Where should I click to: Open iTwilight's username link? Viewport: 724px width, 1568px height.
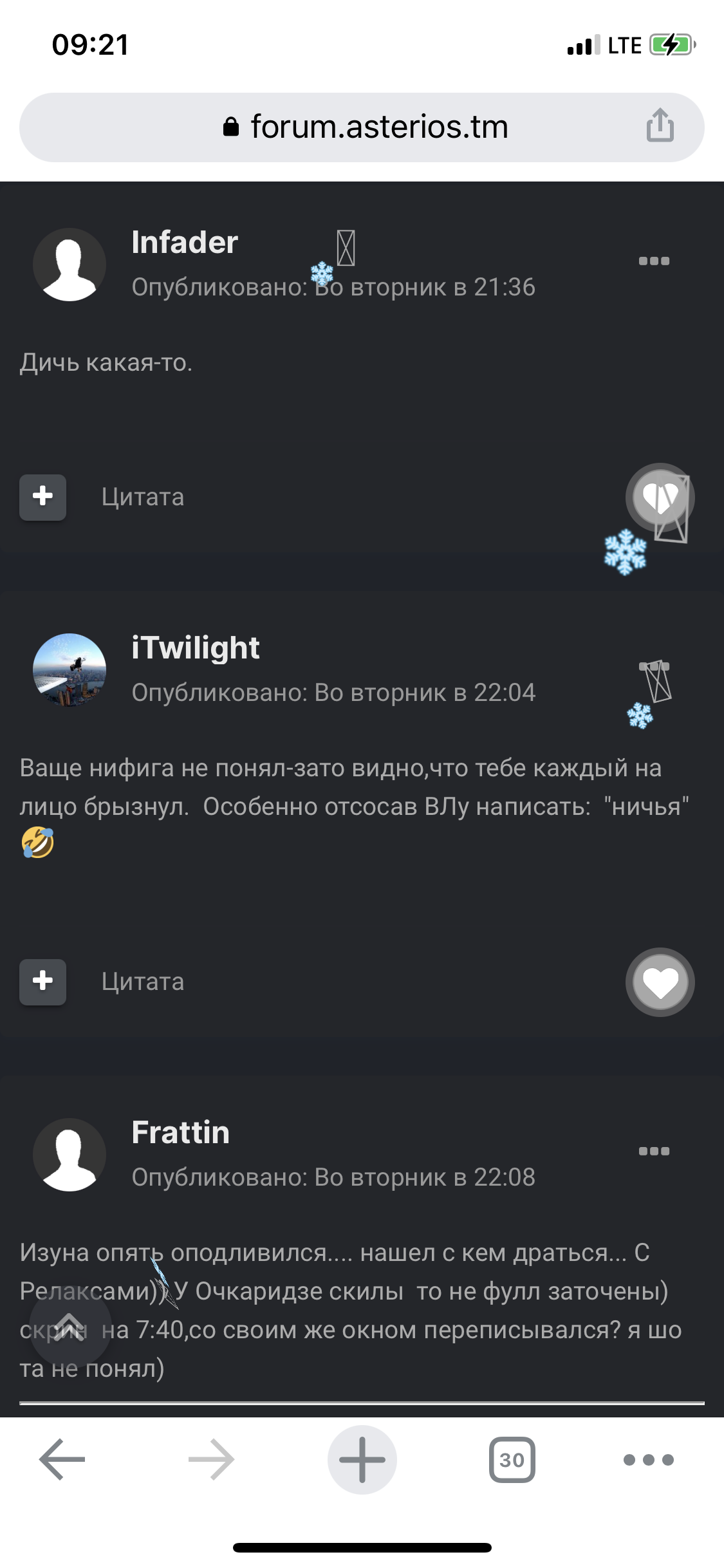coord(196,648)
